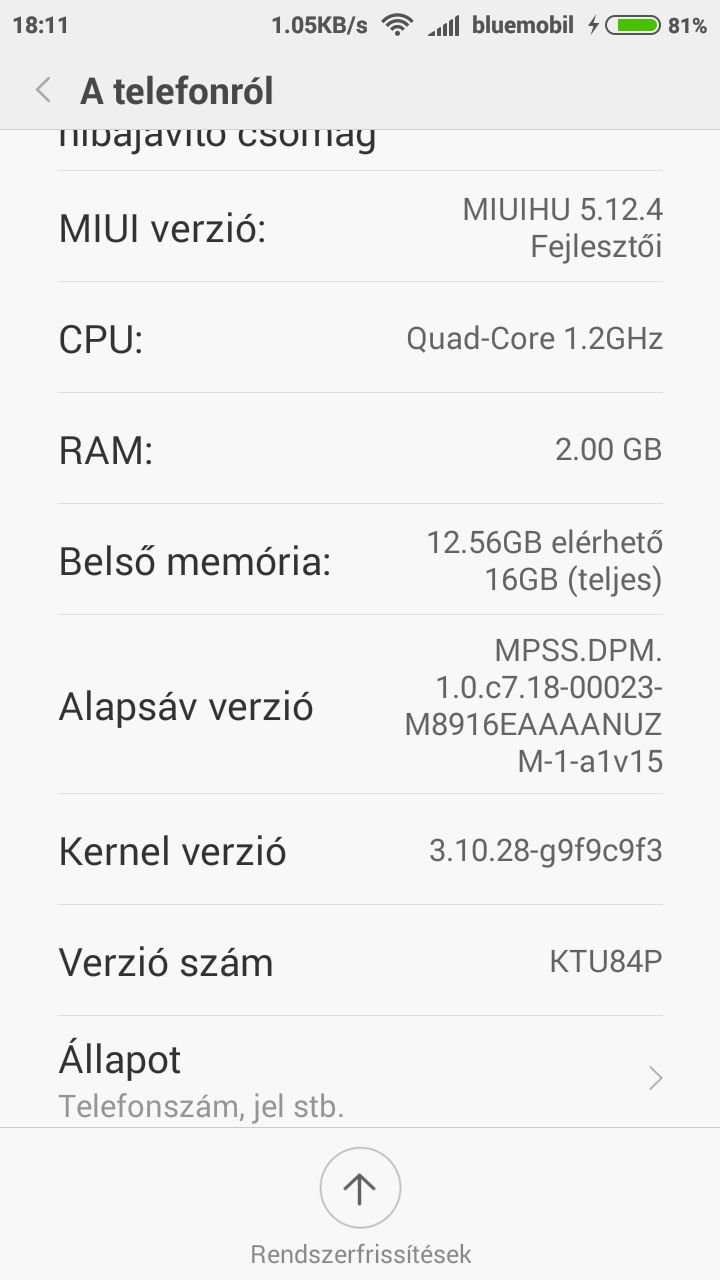Viewport: 720px width, 1280px height.
Task: Select the CPU row
Action: coord(360,338)
